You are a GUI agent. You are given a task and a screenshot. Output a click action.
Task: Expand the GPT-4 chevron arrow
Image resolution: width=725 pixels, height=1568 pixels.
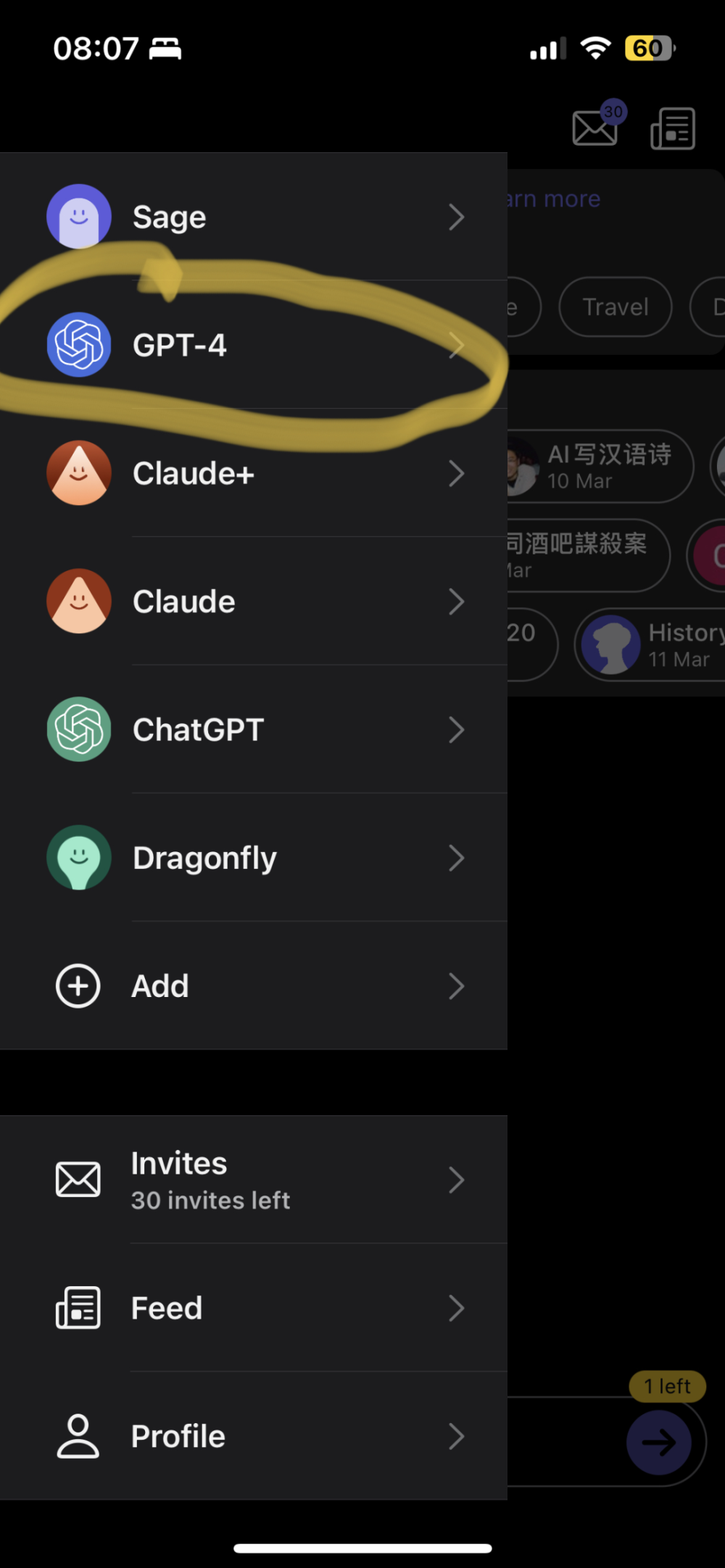pos(457,346)
